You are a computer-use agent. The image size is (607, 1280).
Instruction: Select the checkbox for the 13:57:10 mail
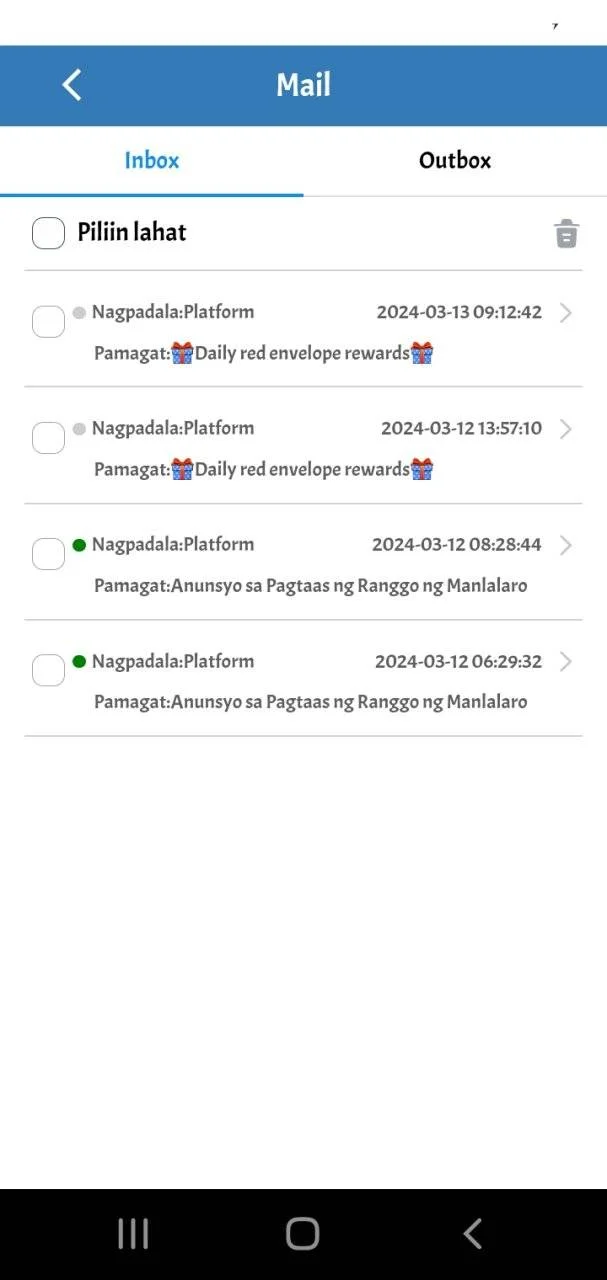tap(48, 437)
